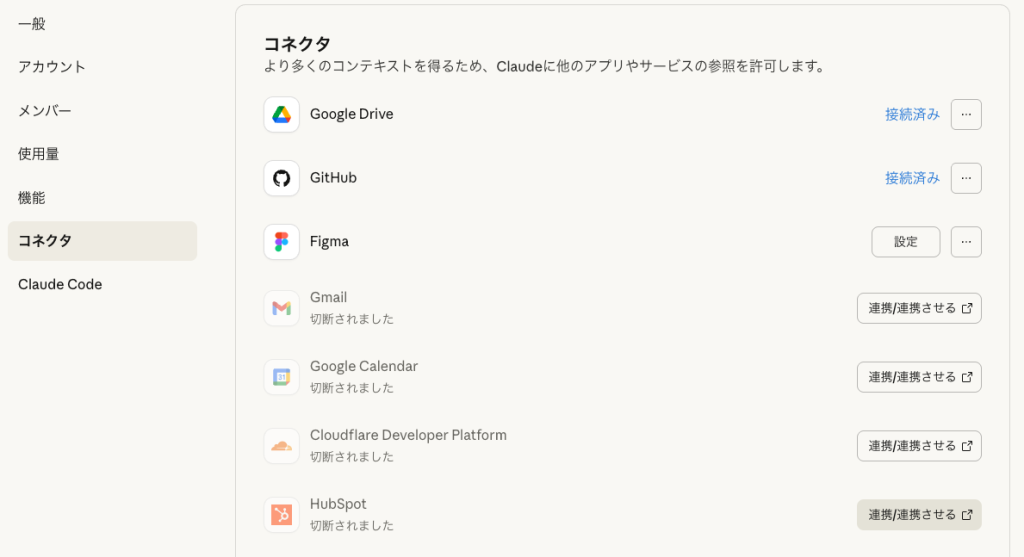View the 使用量 page
Image resolution: width=1024 pixels, height=557 pixels.
(x=39, y=154)
